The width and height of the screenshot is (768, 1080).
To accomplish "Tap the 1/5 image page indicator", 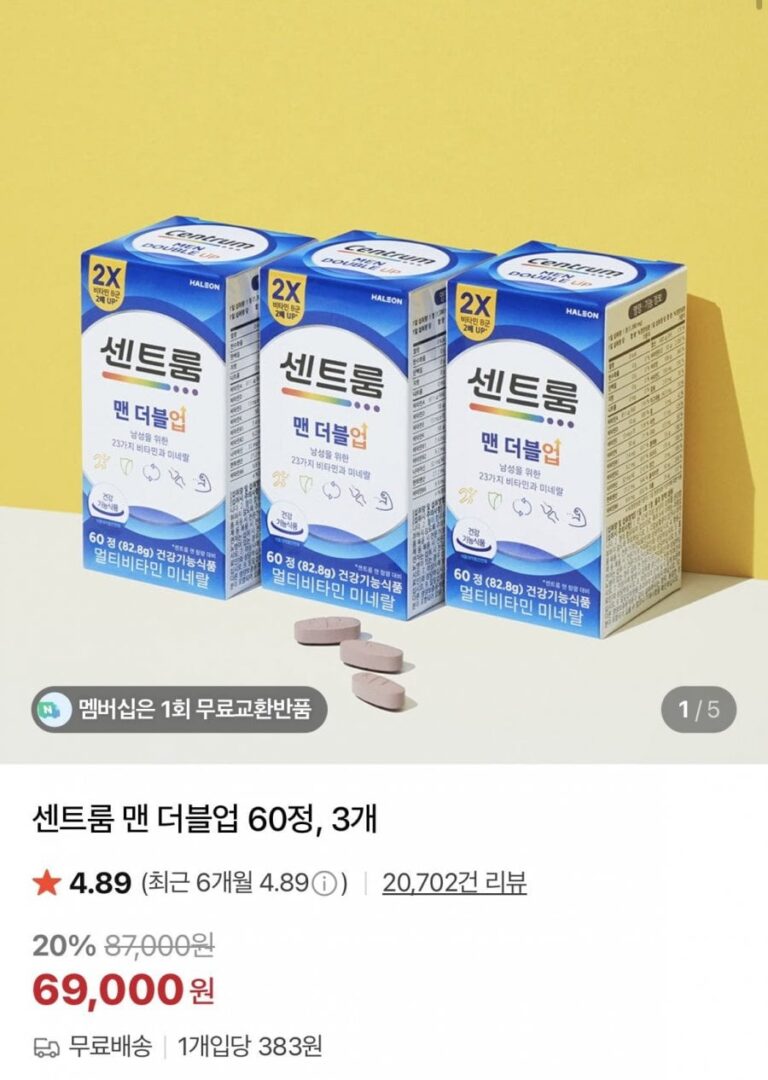I will point(699,711).
